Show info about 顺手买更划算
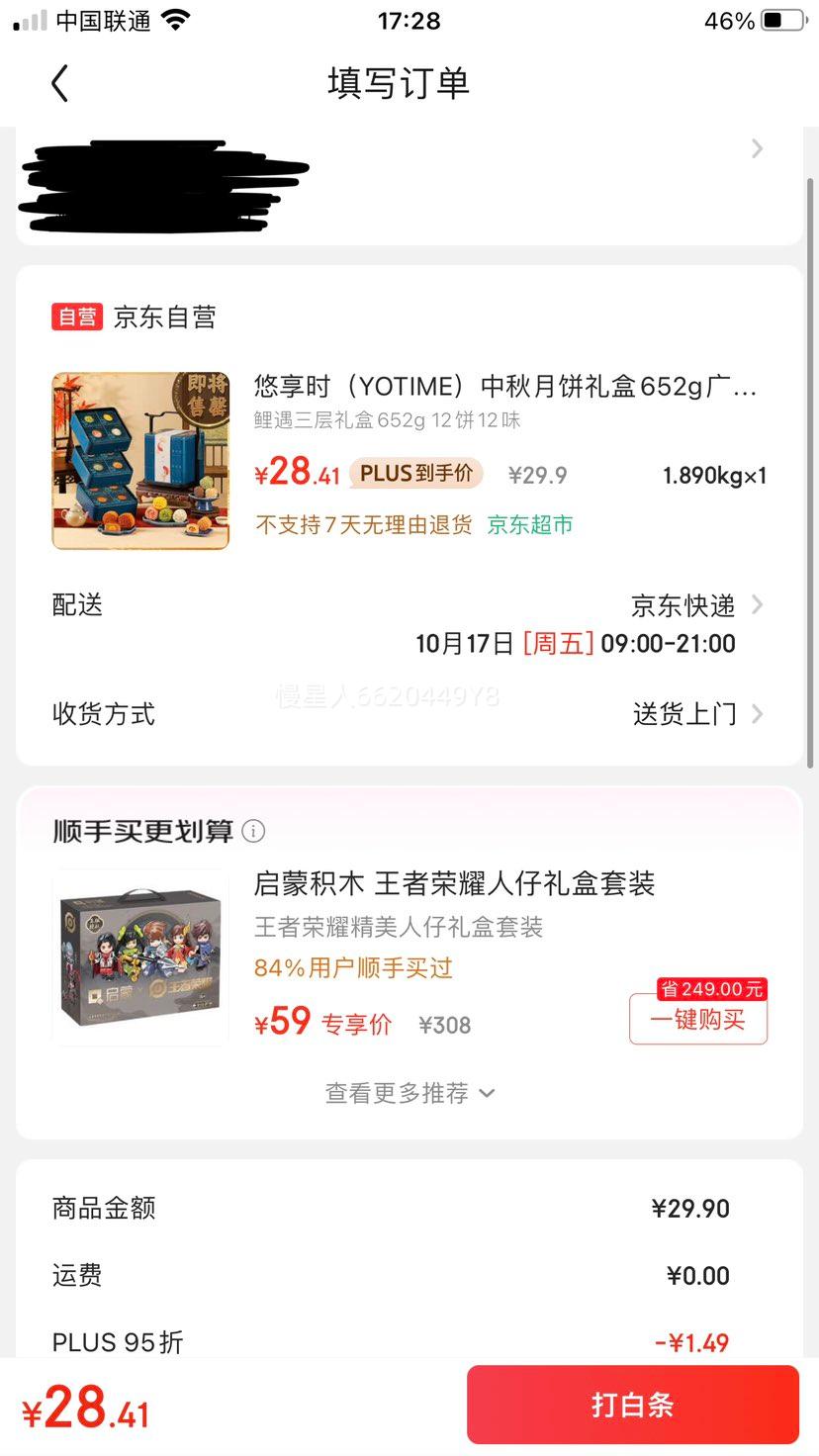This screenshot has height=1456, width=819. point(254,831)
